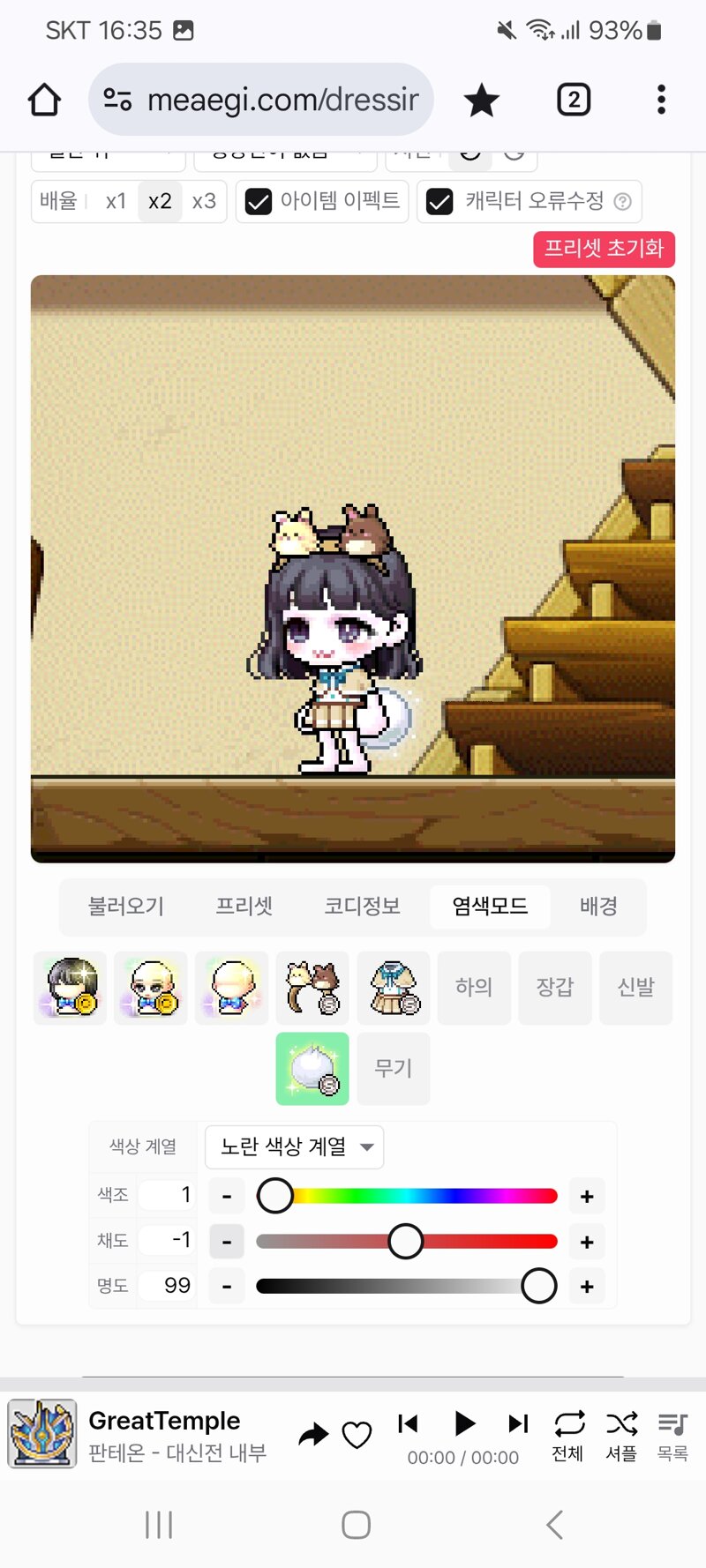This screenshot has height=1568, width=706.
Task: Like the GreatTemple song with heart
Action: 357,1435
